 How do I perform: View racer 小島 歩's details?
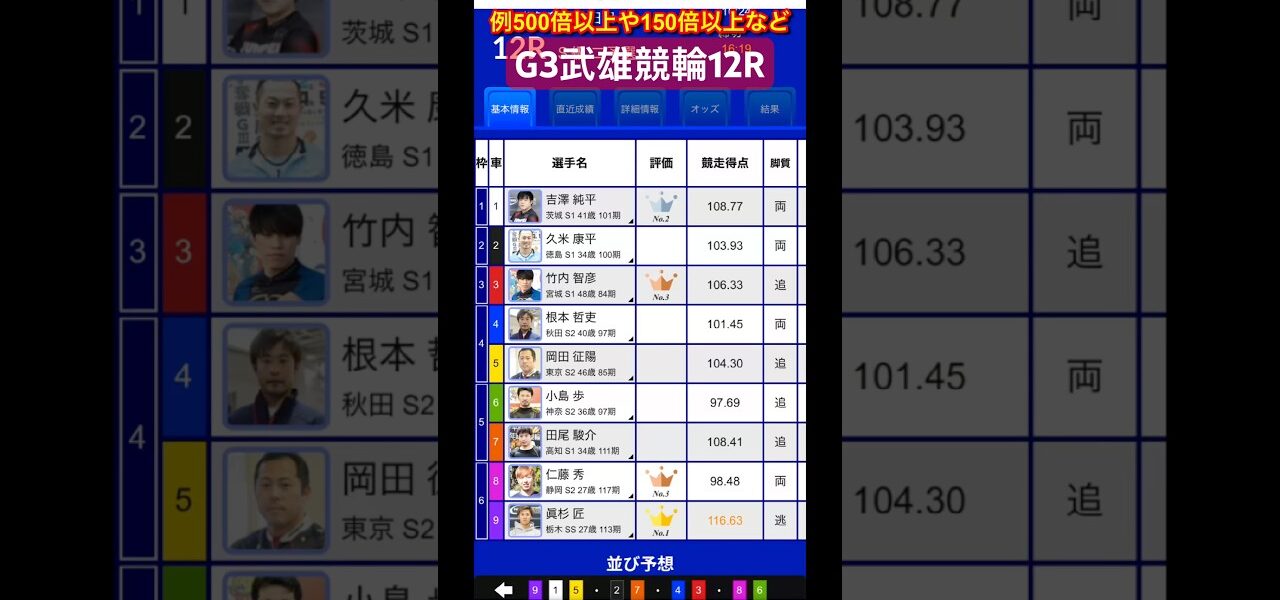point(570,402)
